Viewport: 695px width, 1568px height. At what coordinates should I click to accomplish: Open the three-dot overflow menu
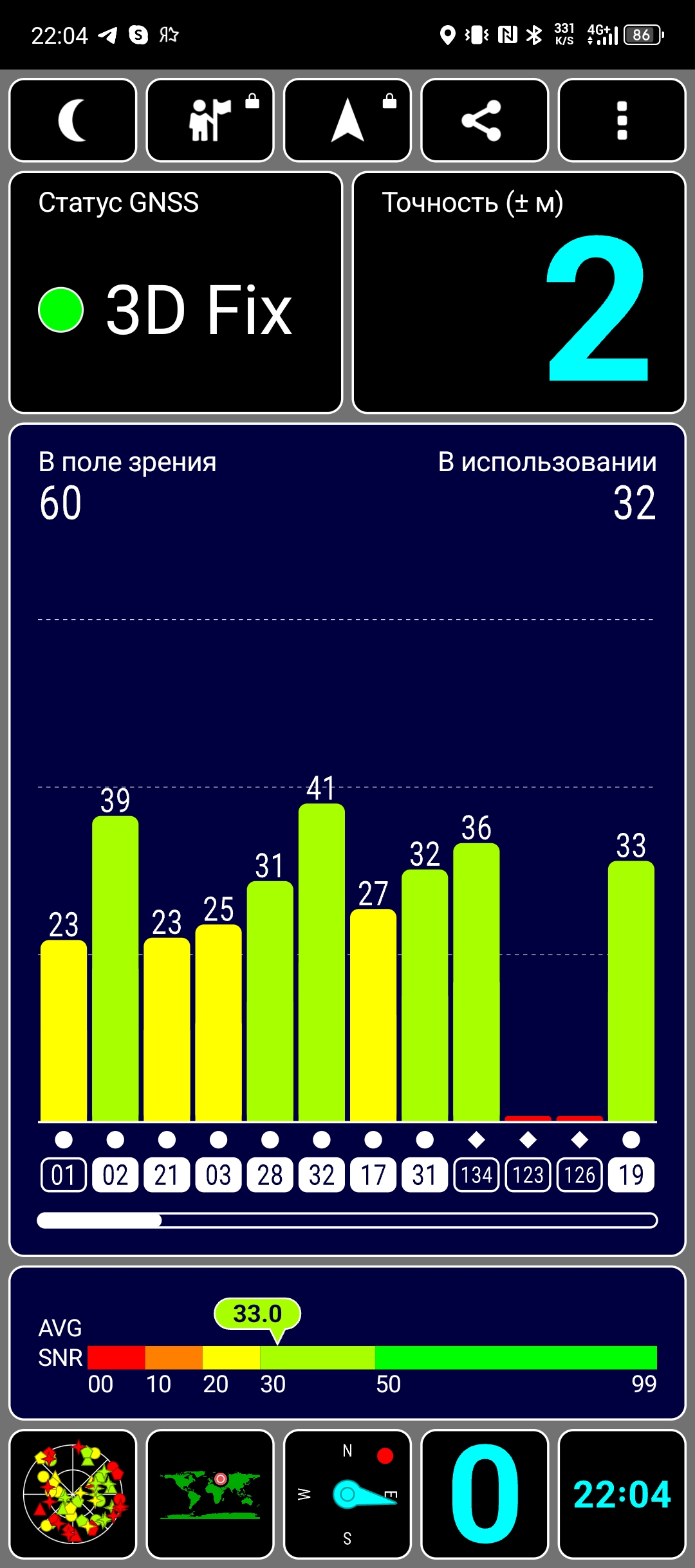(622, 120)
